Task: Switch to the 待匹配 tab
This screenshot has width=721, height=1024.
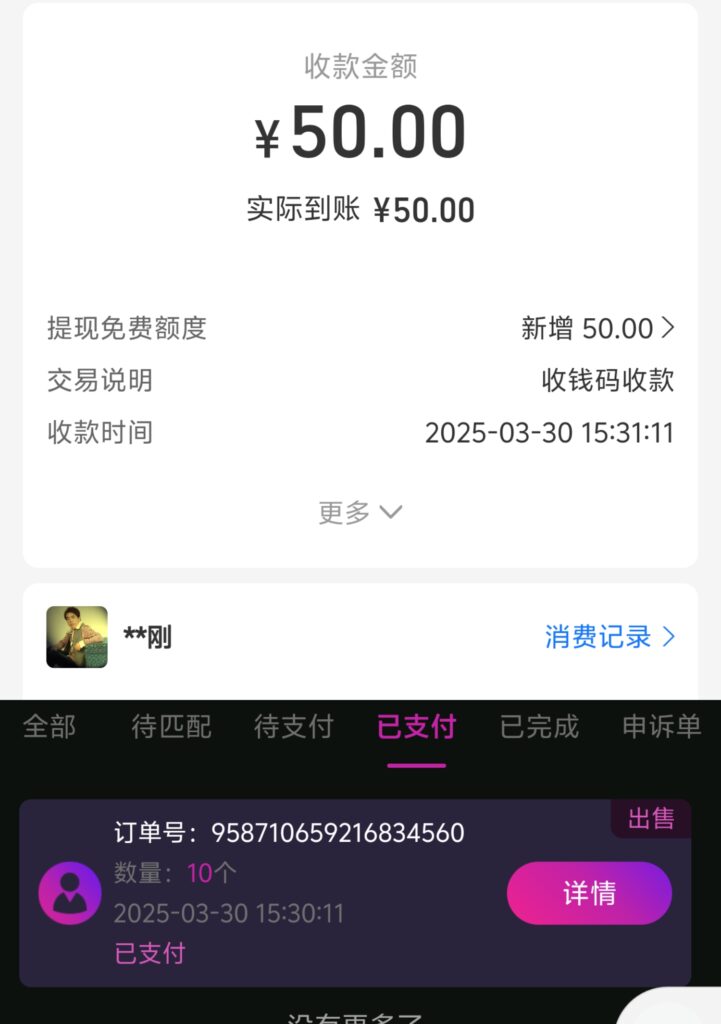Action: (171, 727)
